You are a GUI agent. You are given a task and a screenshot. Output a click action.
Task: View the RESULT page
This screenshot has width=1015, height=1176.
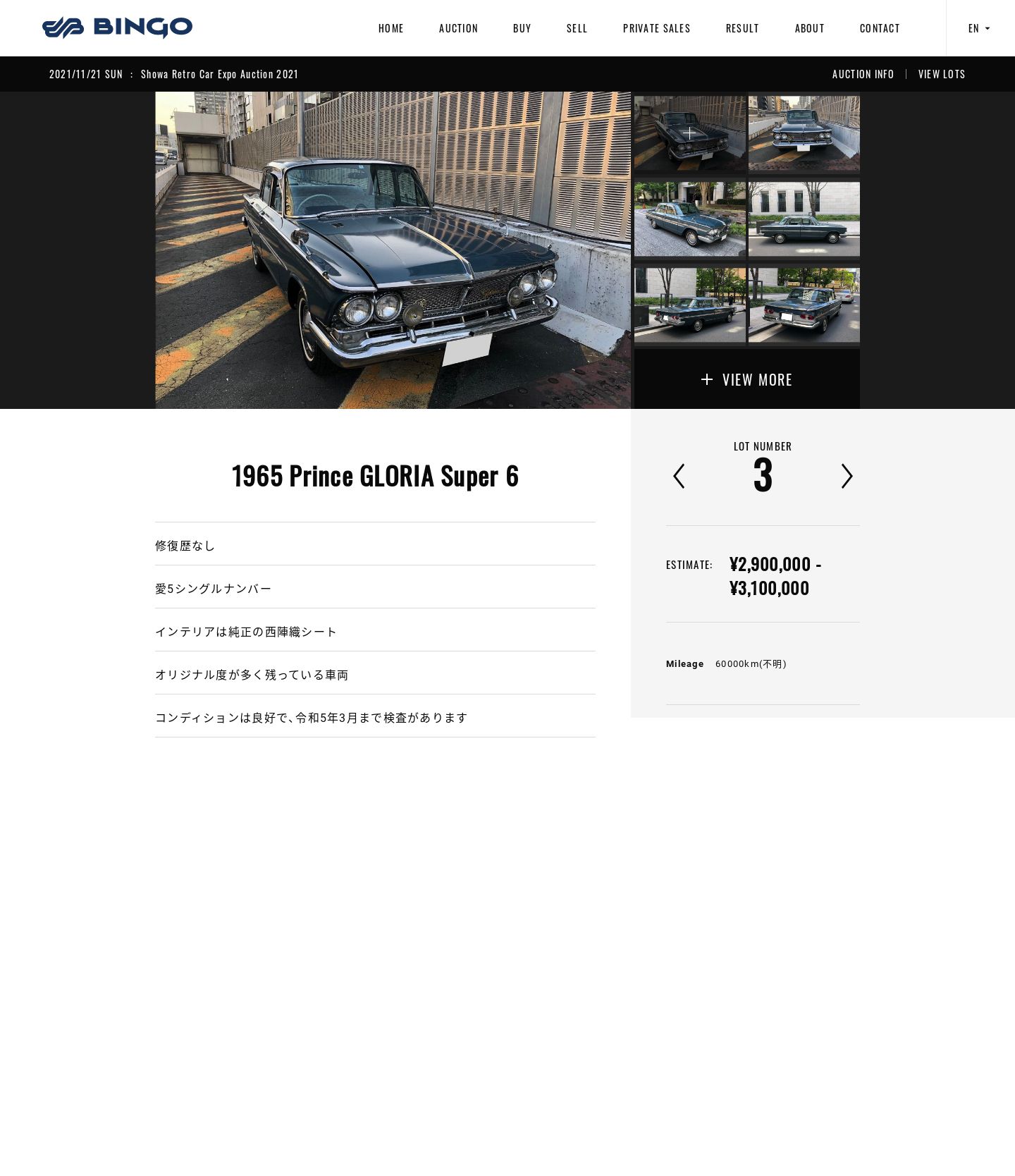coord(742,28)
